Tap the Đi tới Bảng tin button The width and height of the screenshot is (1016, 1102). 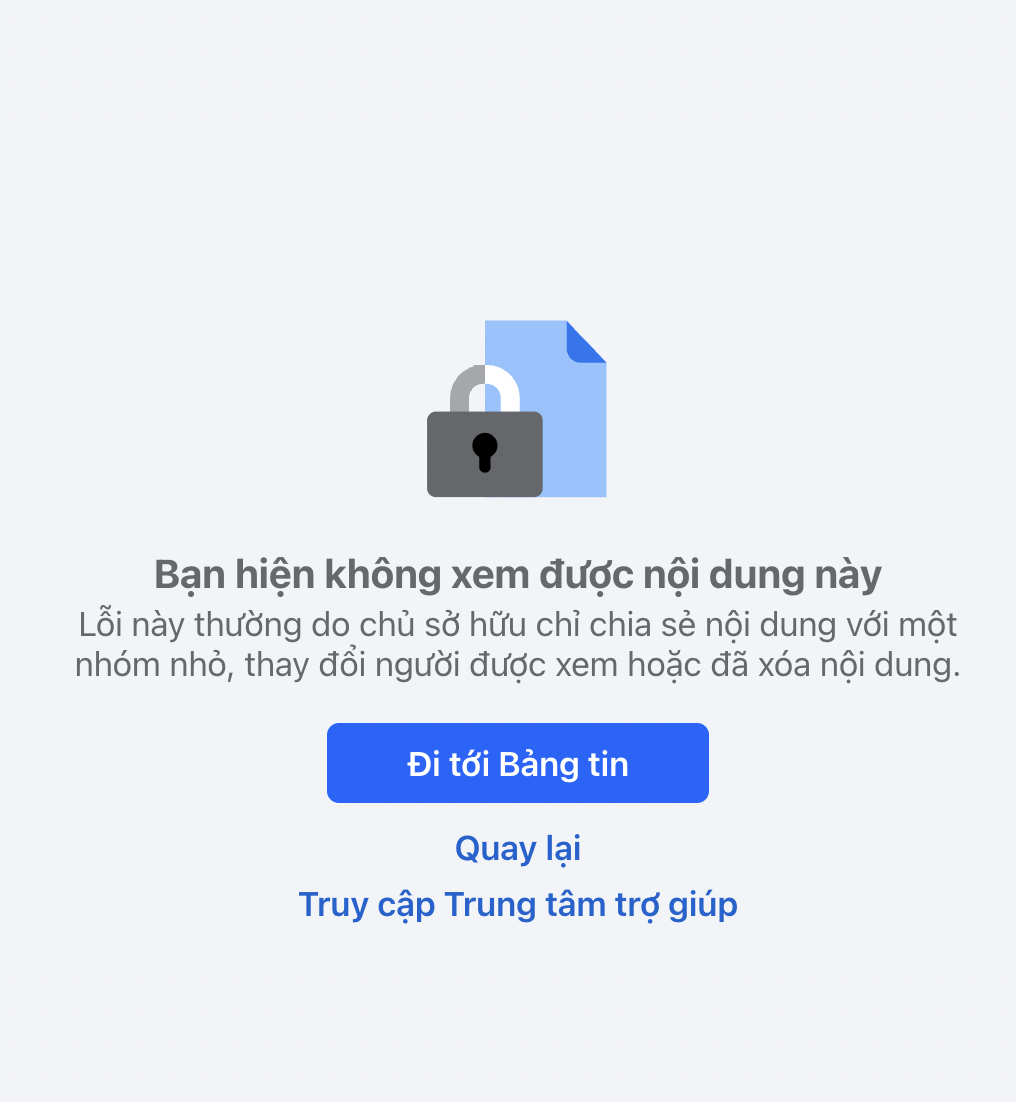click(x=517, y=763)
